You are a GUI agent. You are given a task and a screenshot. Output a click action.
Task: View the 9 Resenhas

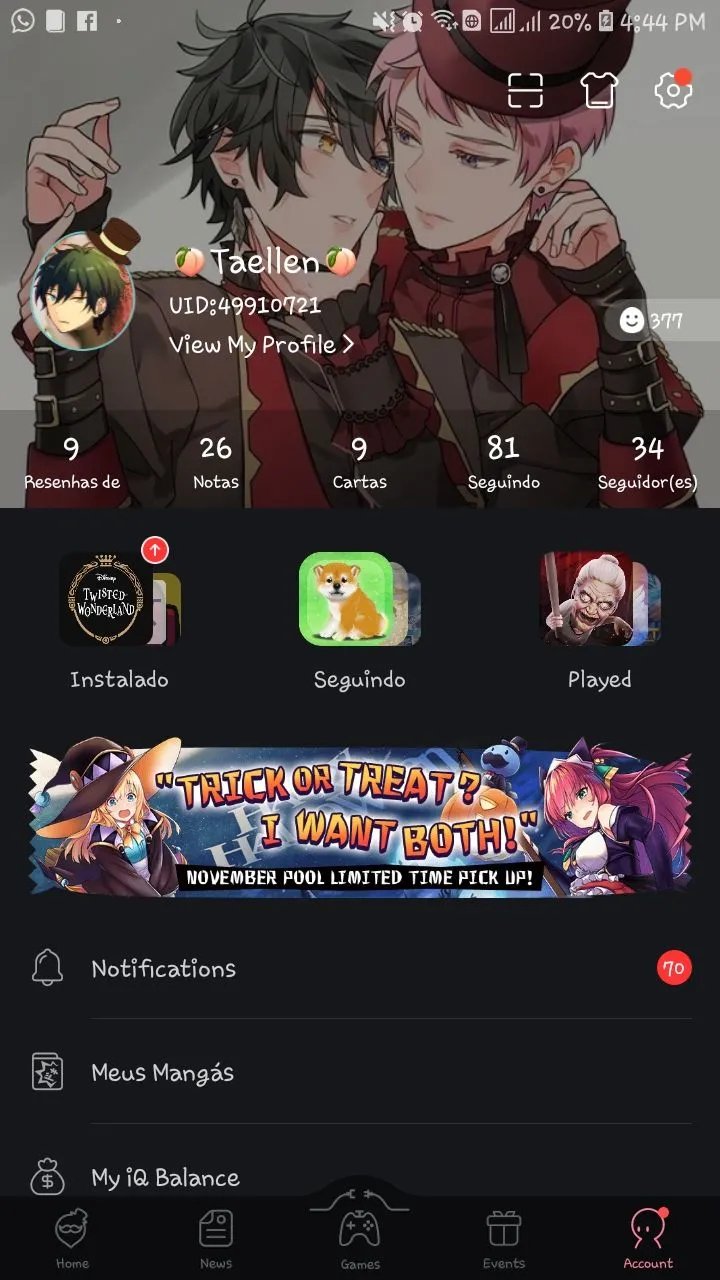[72, 462]
